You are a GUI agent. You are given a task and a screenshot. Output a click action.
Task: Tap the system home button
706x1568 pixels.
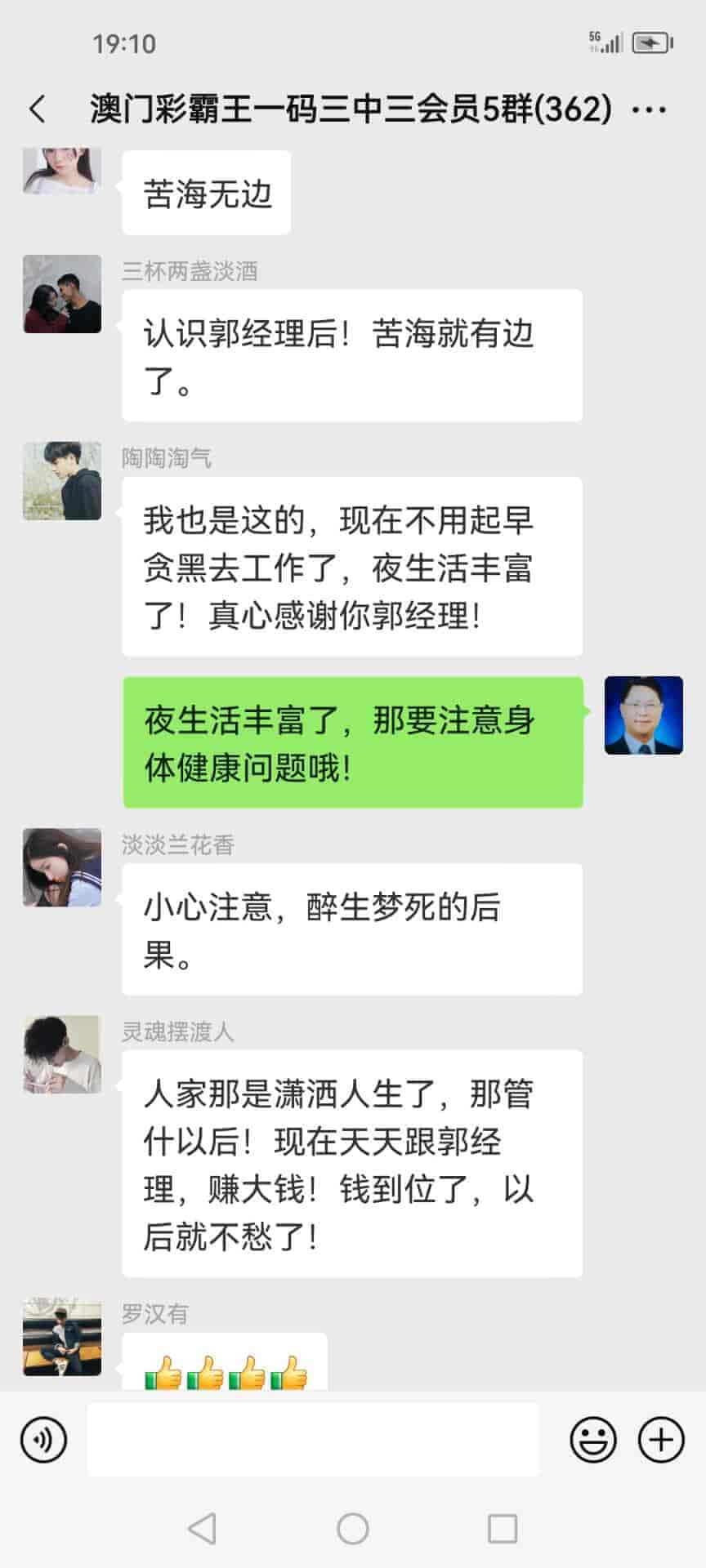tap(353, 1529)
